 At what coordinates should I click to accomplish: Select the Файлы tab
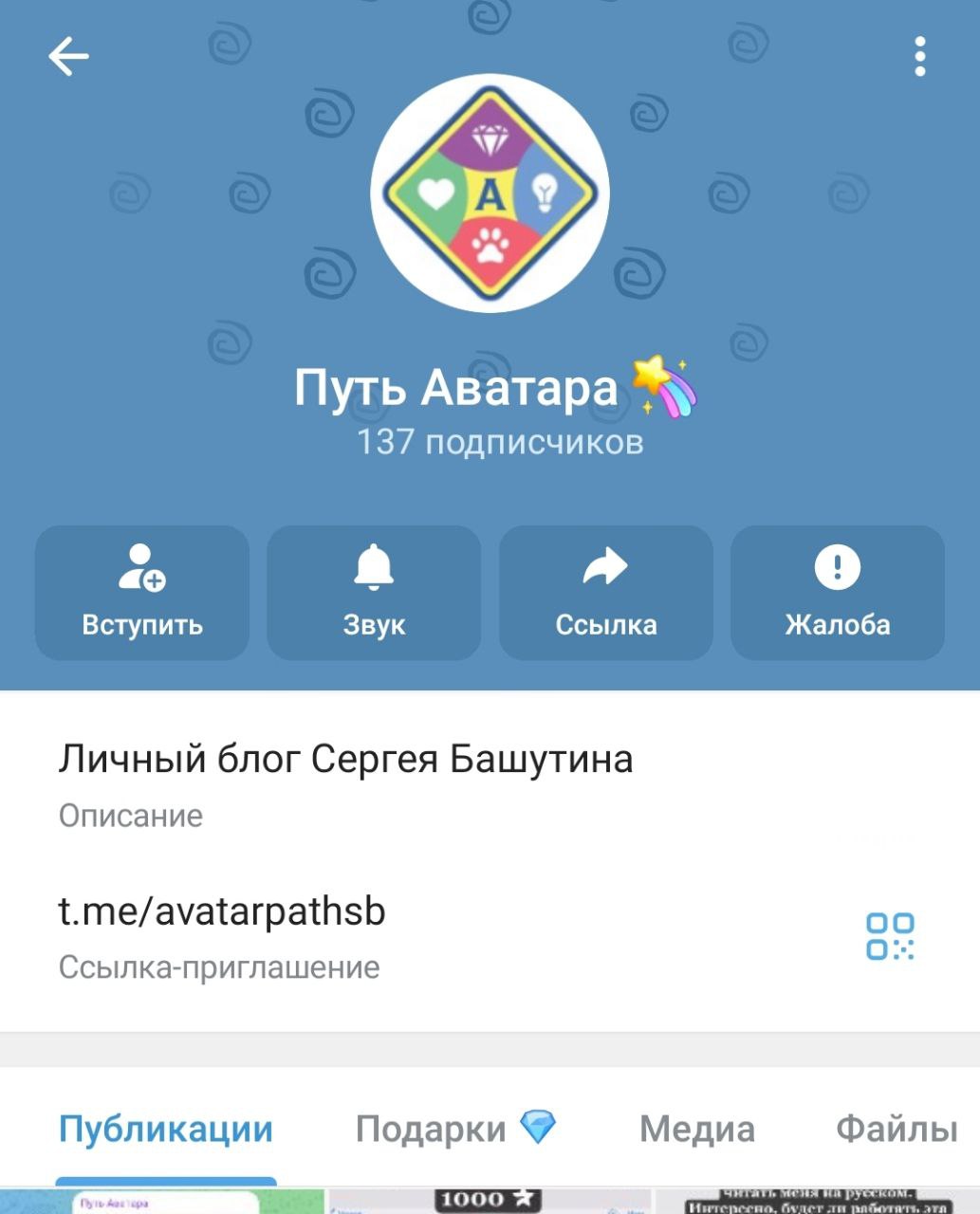point(897,1129)
